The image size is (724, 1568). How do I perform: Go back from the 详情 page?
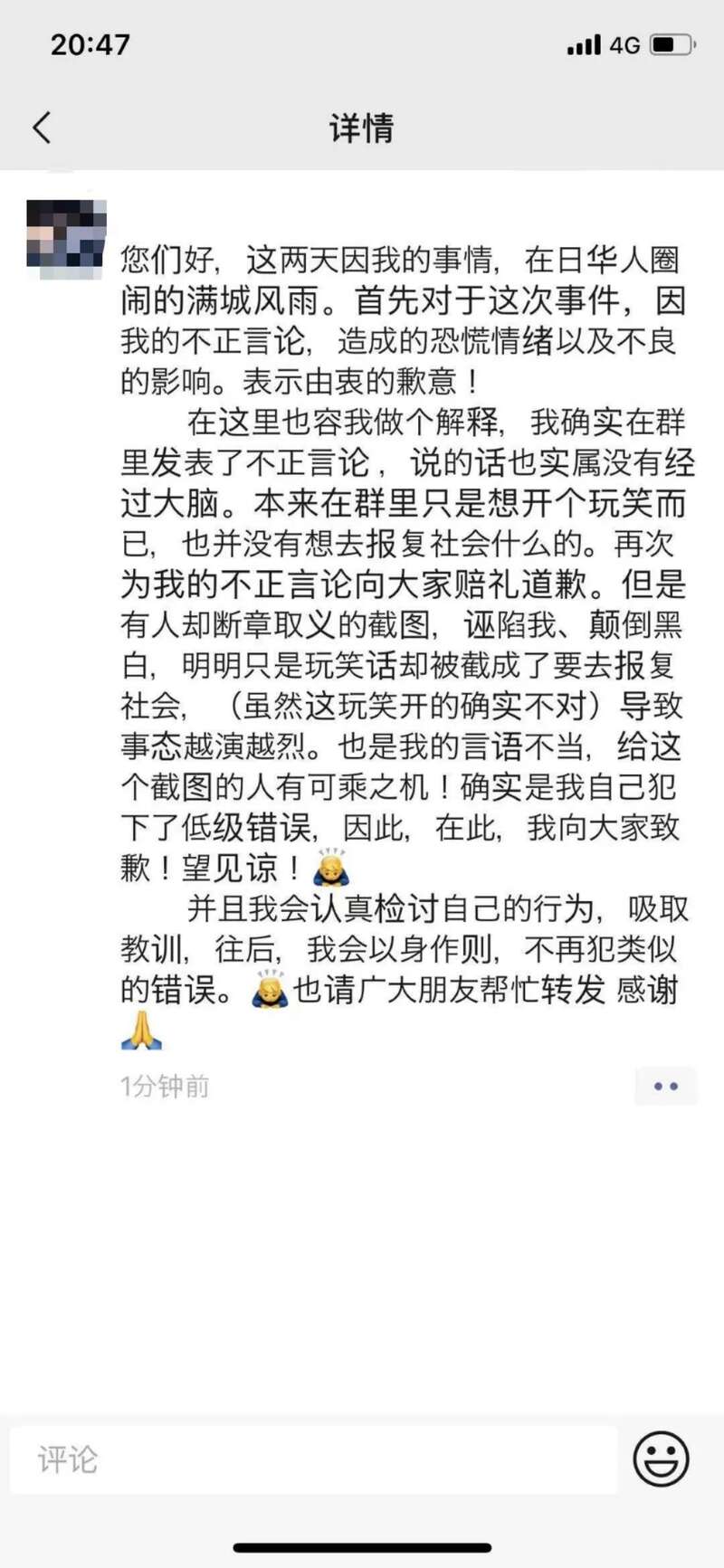click(x=42, y=128)
